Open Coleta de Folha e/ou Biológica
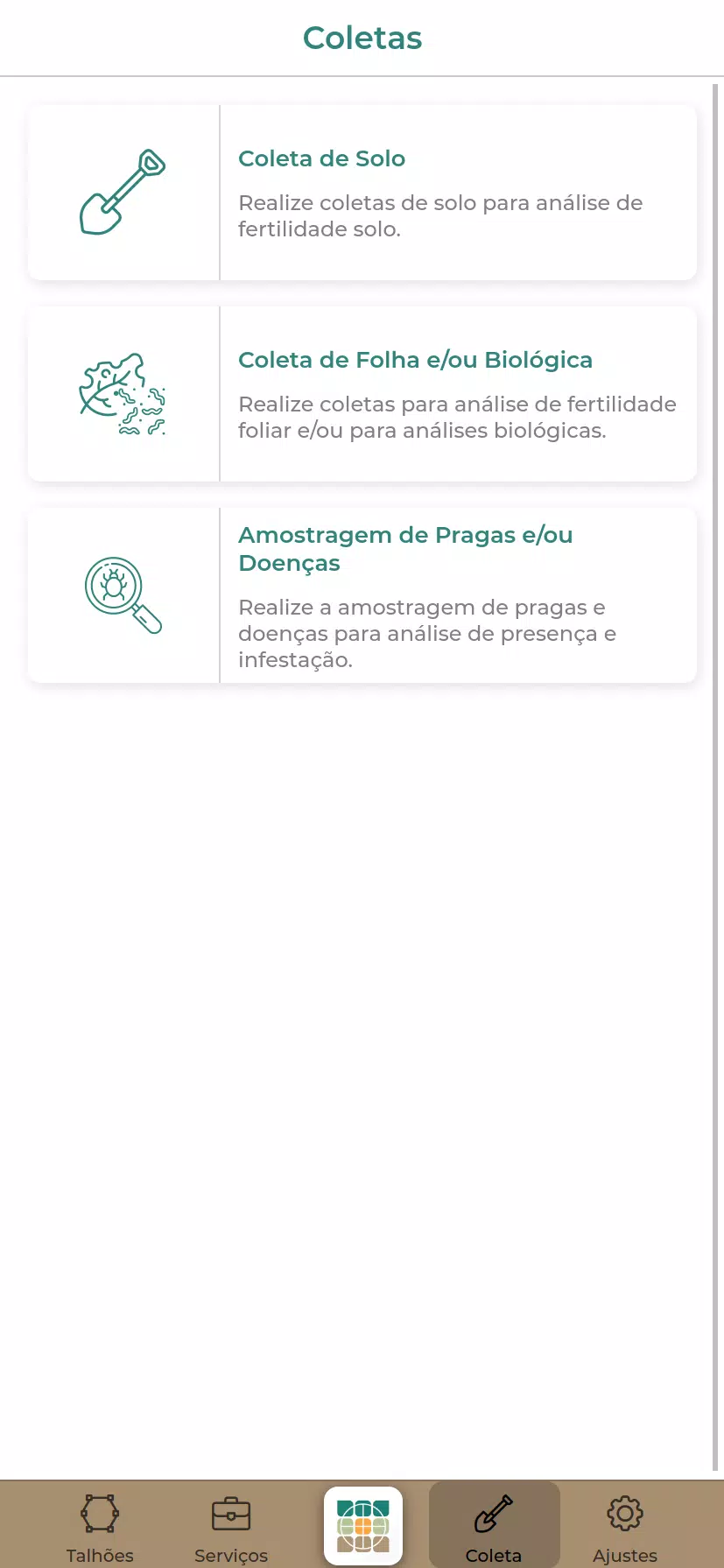Image resolution: width=724 pixels, height=1568 pixels. pyautogui.click(x=362, y=394)
